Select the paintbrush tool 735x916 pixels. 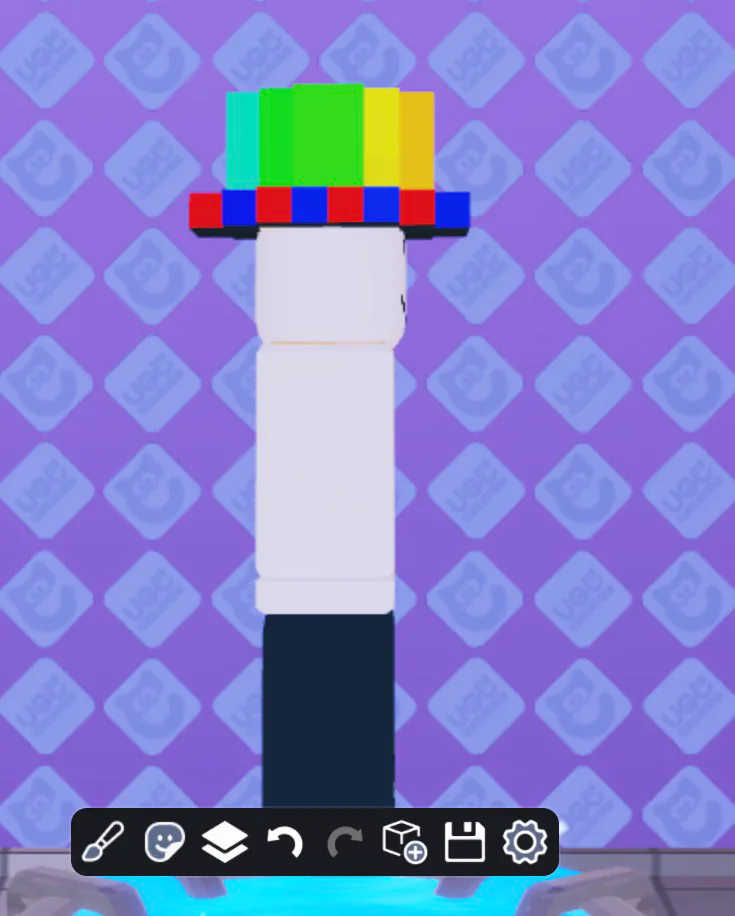tap(104, 843)
